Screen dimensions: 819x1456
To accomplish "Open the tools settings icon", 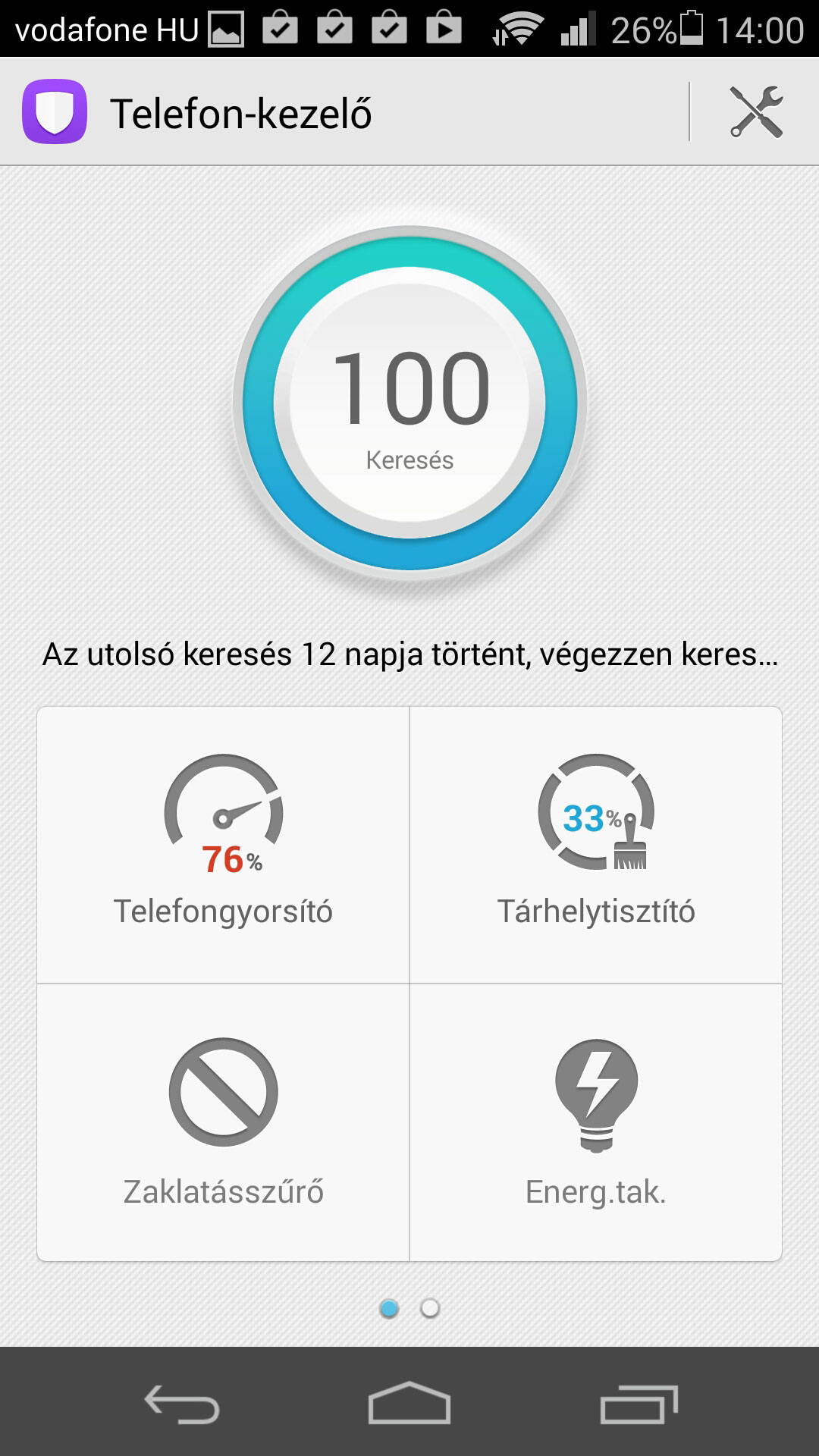I will tap(756, 112).
